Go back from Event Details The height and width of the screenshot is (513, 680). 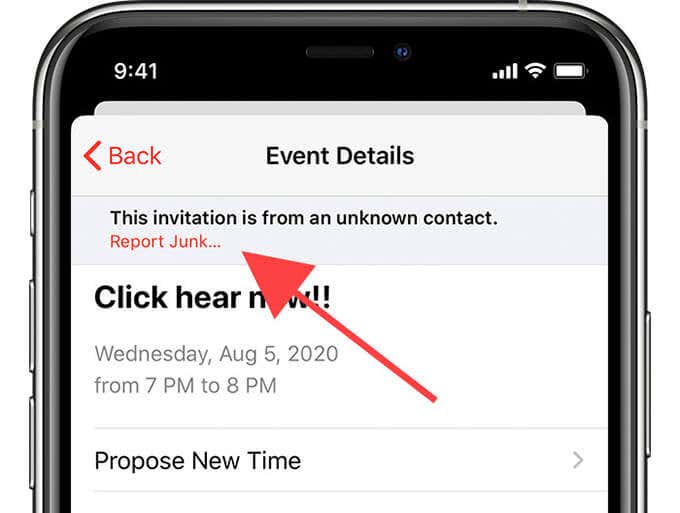[x=122, y=156]
